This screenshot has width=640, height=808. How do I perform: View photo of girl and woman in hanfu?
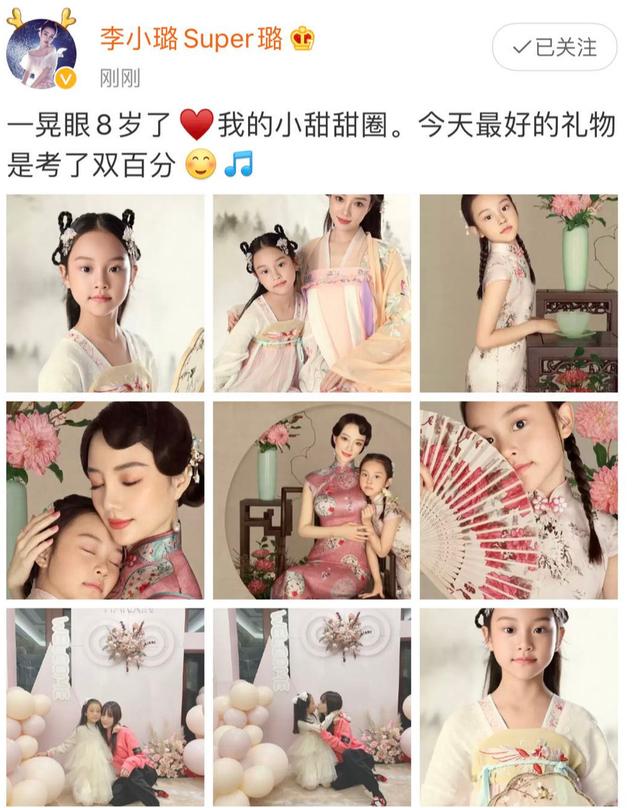[x=311, y=293]
